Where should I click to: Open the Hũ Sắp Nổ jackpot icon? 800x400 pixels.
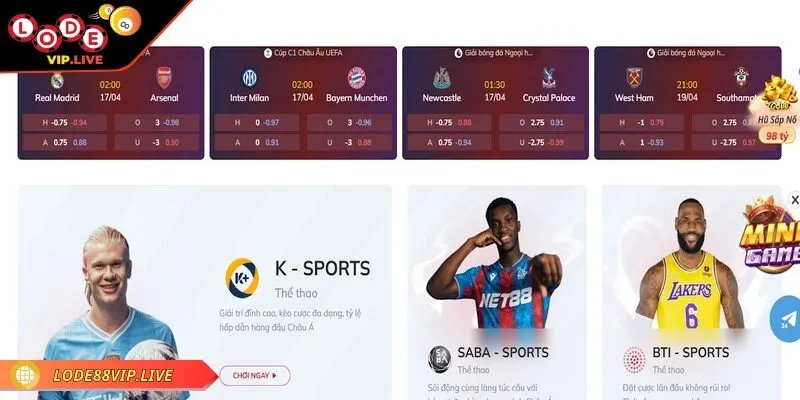(777, 110)
